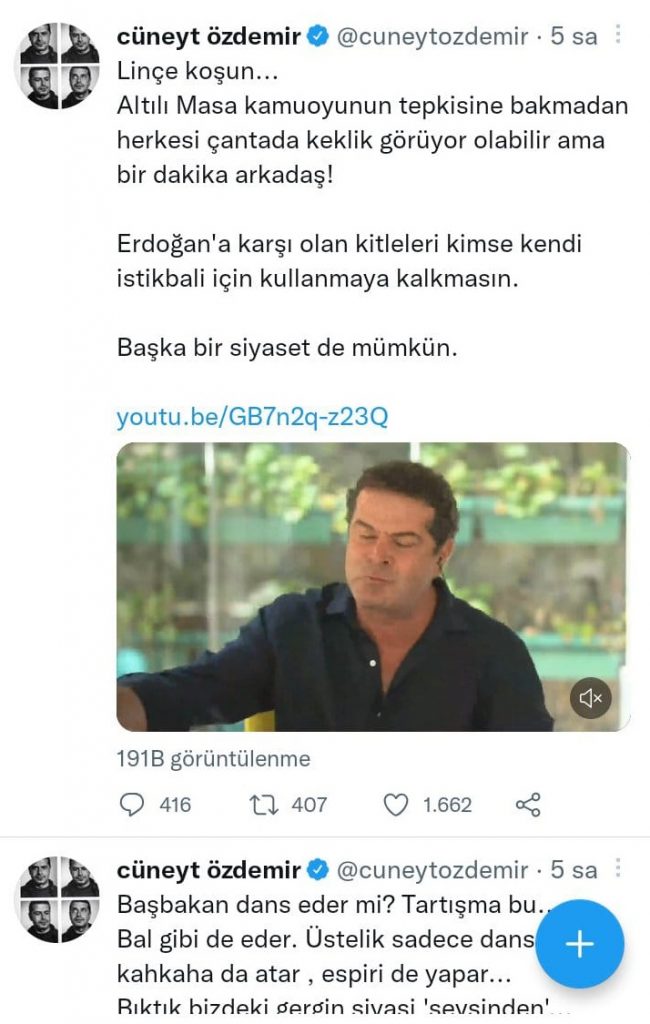Open overflow menu on the Linçe koşun tweet
Image resolution: width=650 pixels, height=1024 pixels.
pyautogui.click(x=619, y=35)
